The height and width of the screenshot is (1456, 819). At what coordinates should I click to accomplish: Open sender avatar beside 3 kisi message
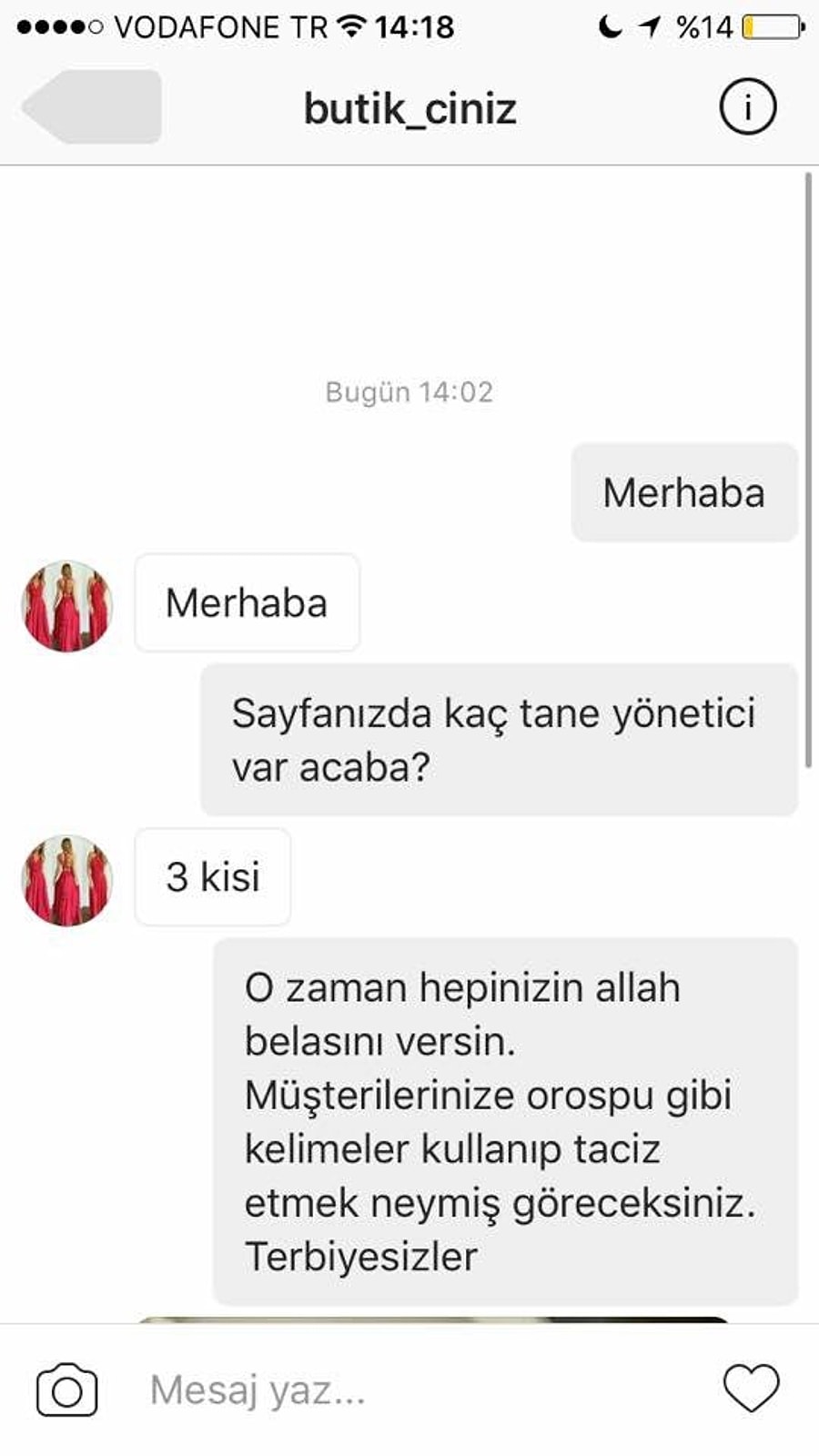pyautogui.click(x=66, y=880)
